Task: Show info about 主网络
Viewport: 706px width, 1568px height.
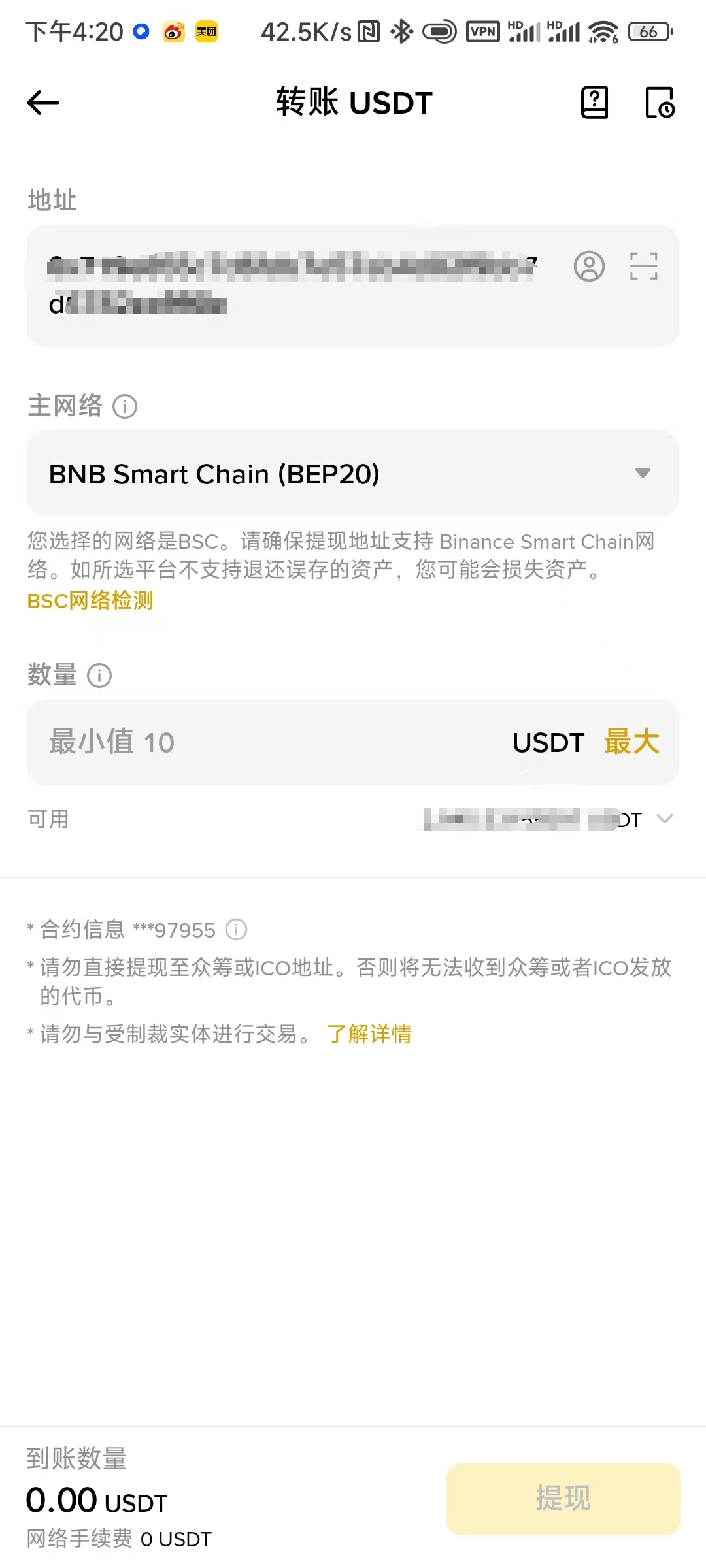Action: [125, 406]
